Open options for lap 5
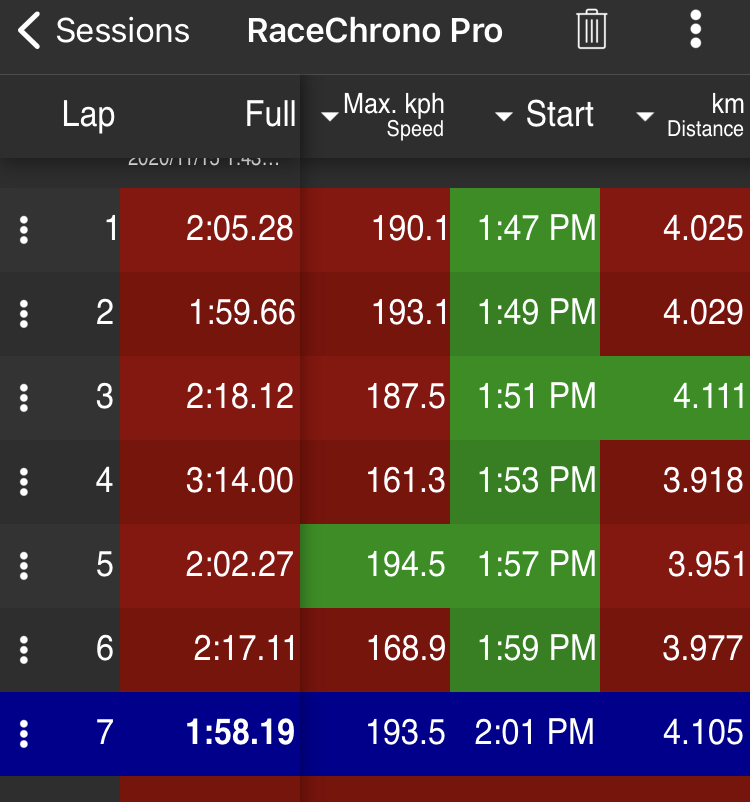 point(24,565)
